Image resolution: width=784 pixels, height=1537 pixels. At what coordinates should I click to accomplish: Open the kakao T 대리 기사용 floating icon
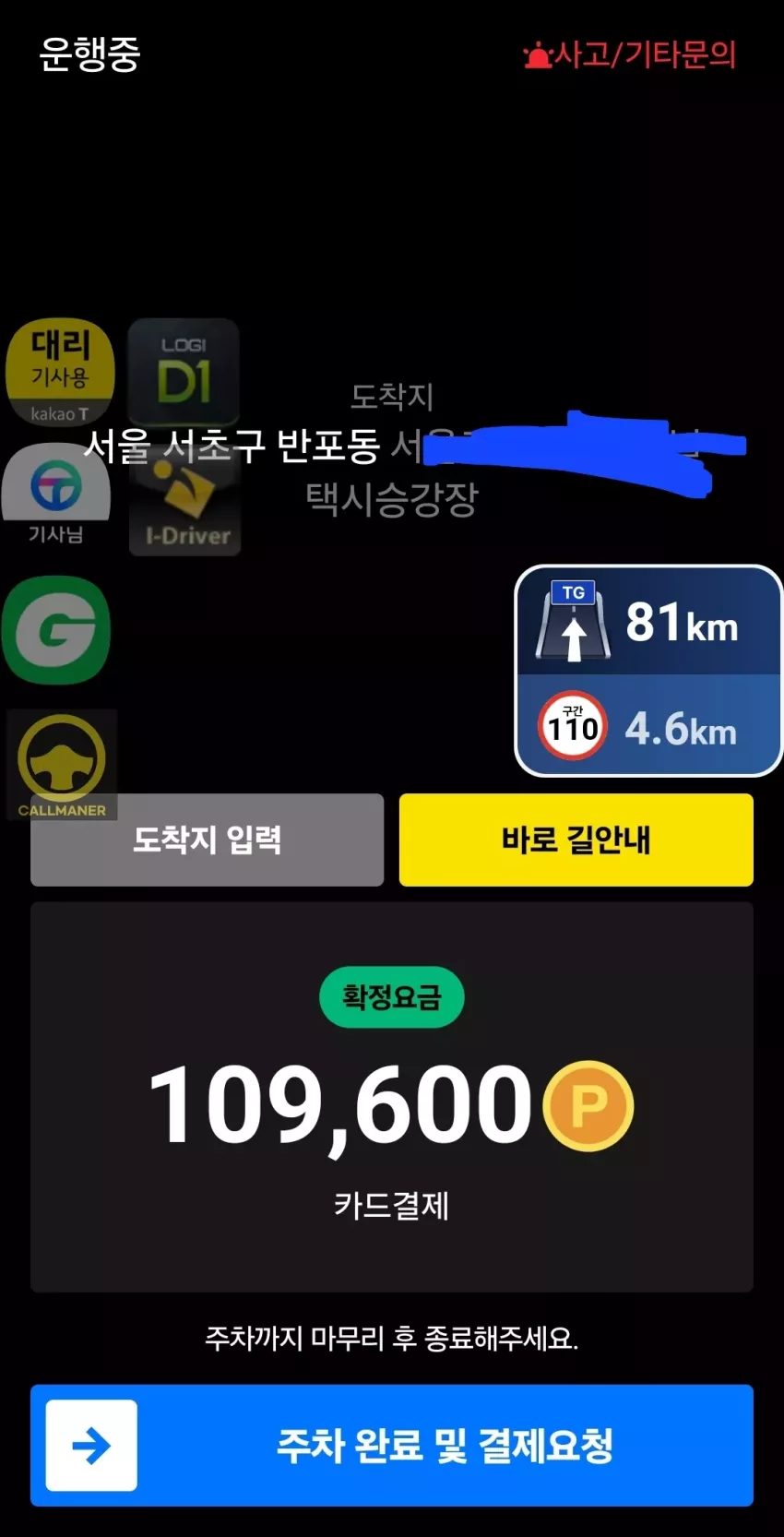[60, 372]
